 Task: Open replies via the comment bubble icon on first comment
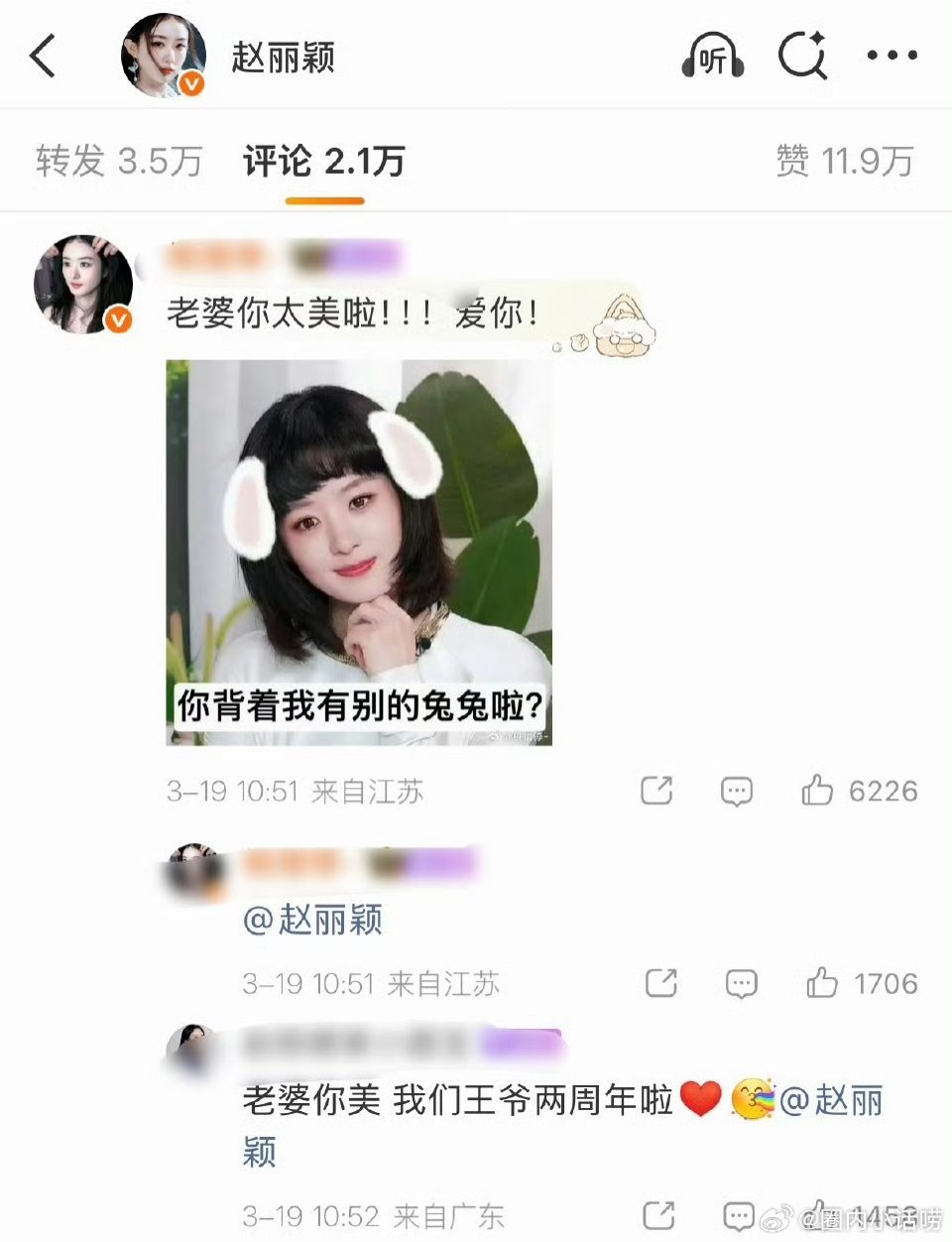tap(735, 791)
